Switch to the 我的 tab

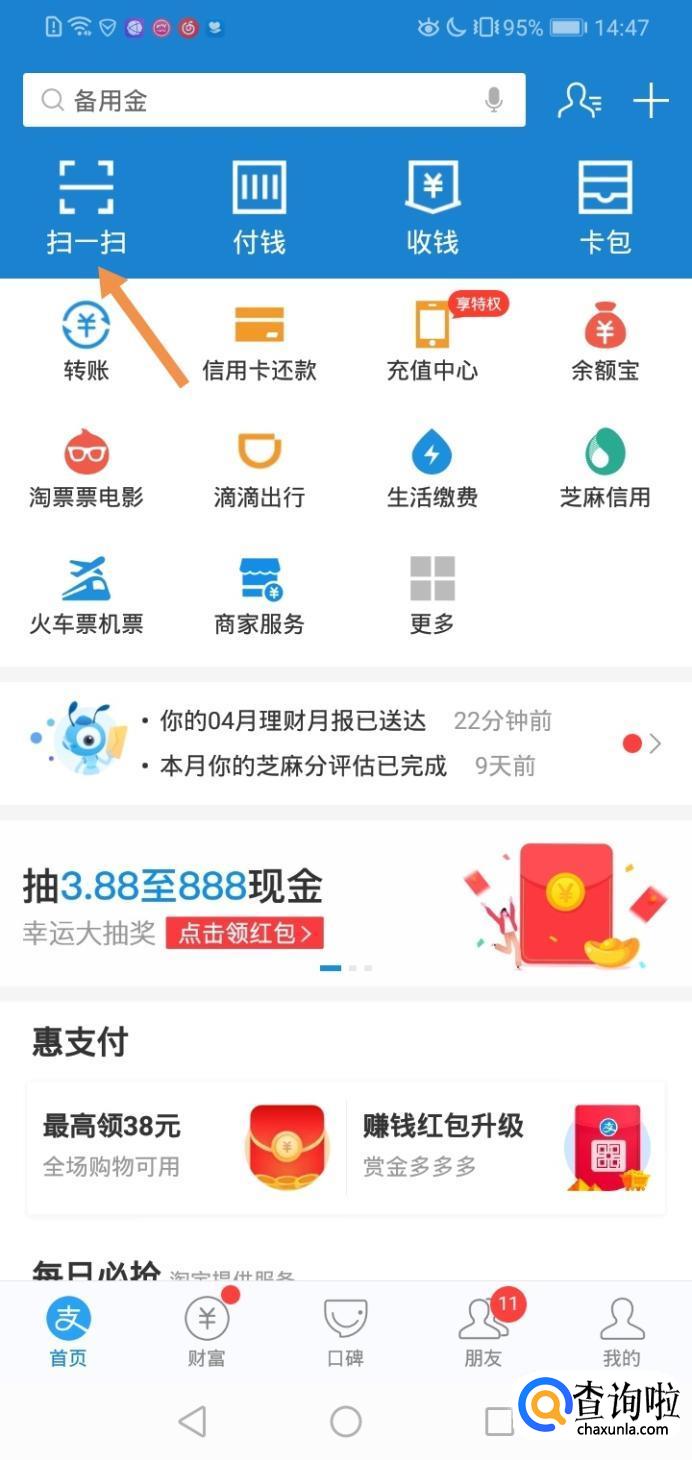(x=621, y=1332)
